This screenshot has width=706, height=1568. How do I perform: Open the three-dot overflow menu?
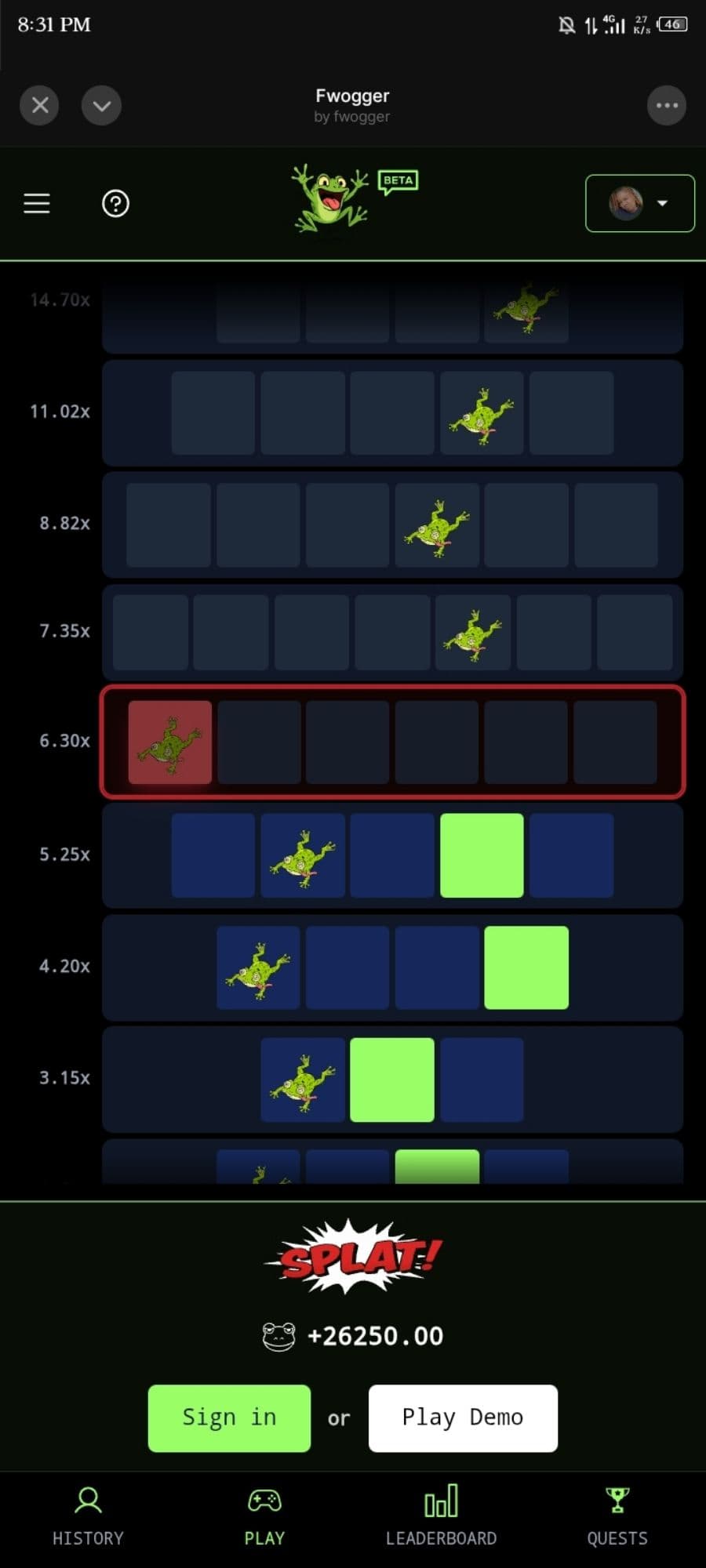[x=666, y=105]
